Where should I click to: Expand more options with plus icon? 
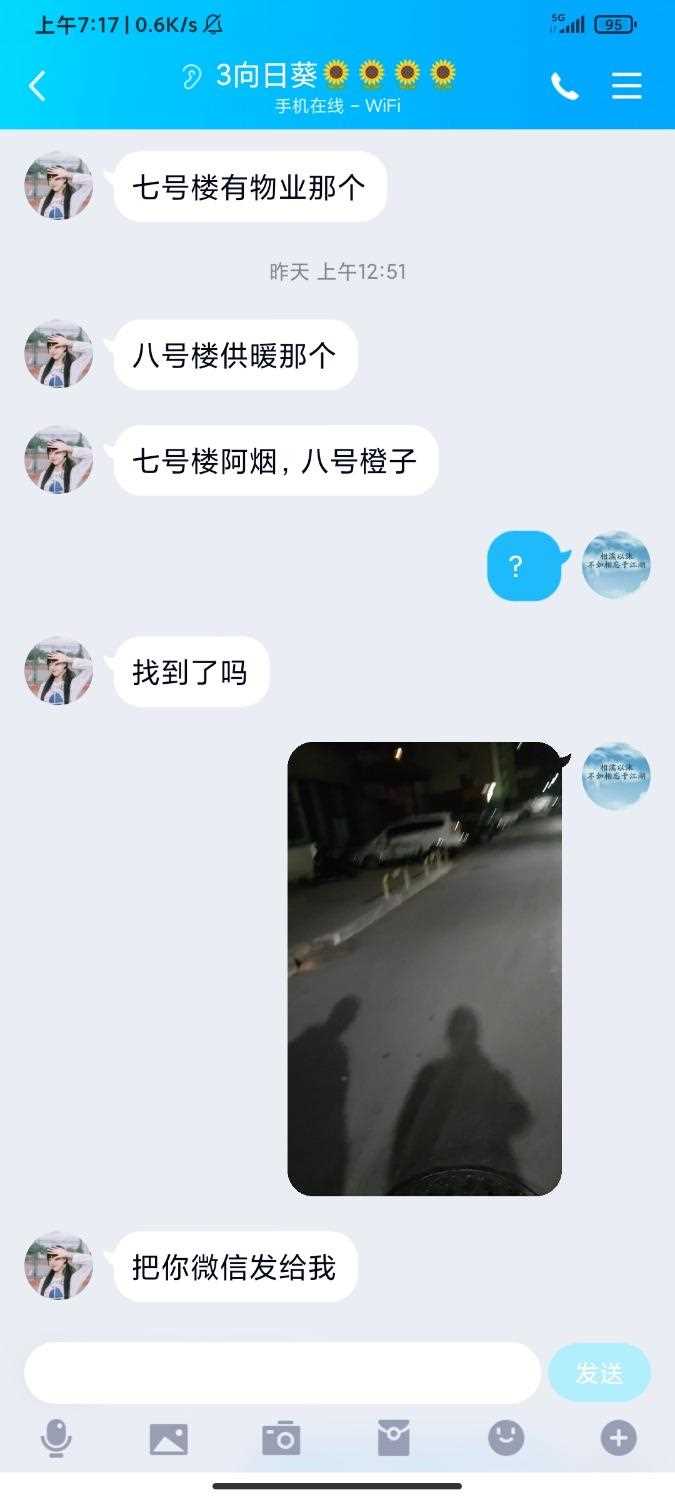[618, 1439]
